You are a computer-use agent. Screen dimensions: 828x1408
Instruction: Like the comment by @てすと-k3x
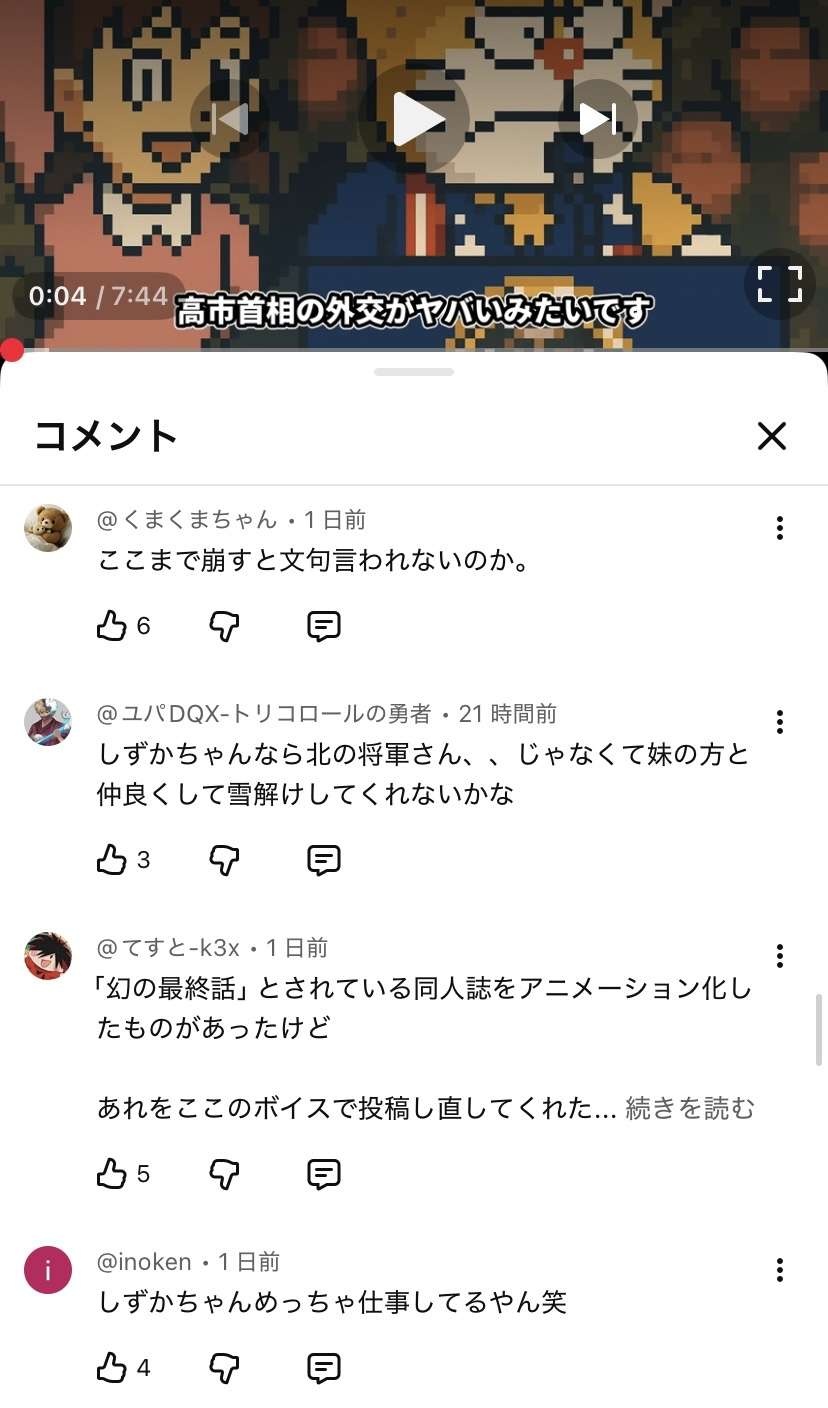point(111,1174)
